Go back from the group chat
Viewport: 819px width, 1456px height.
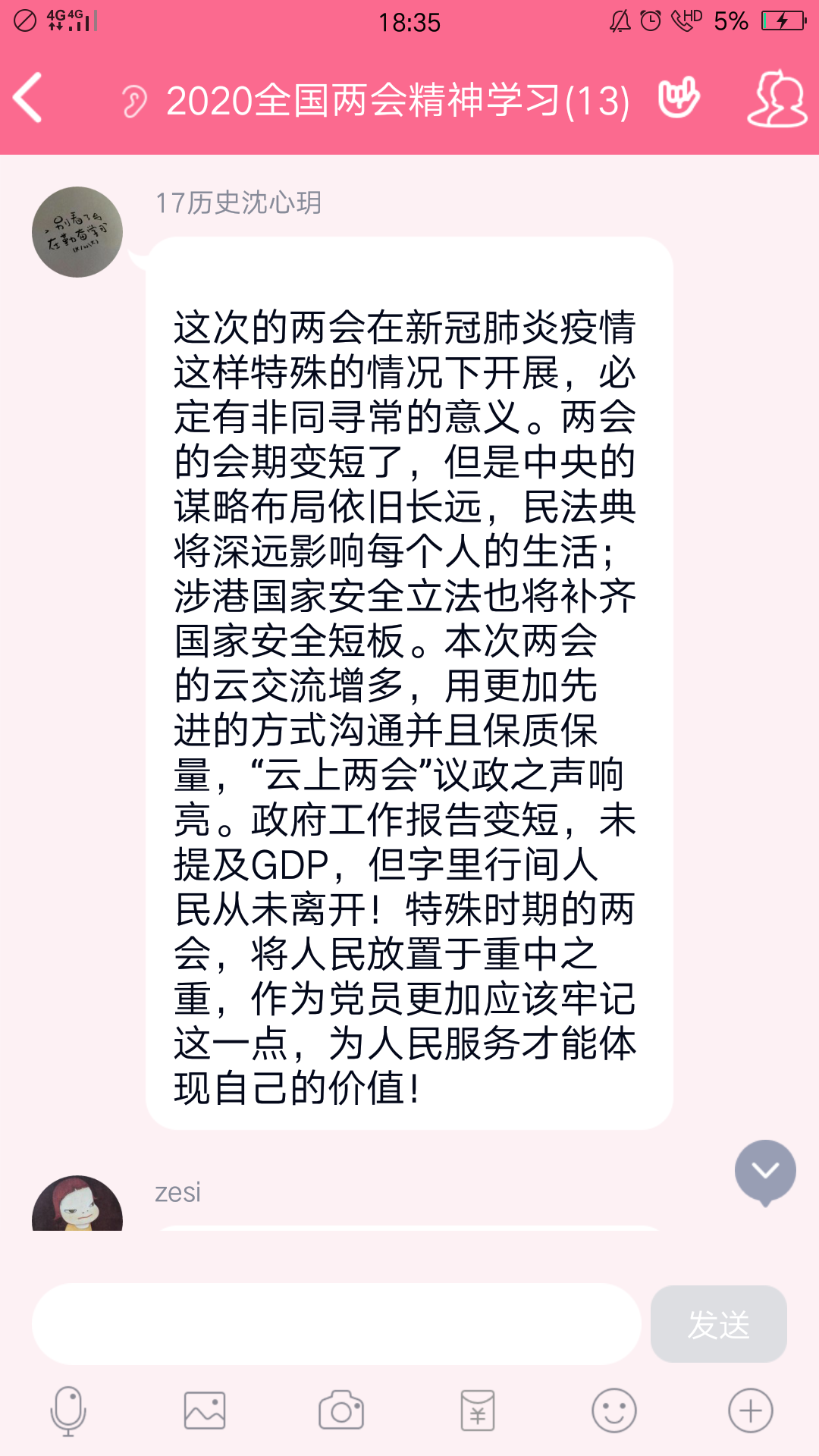pos(28,99)
